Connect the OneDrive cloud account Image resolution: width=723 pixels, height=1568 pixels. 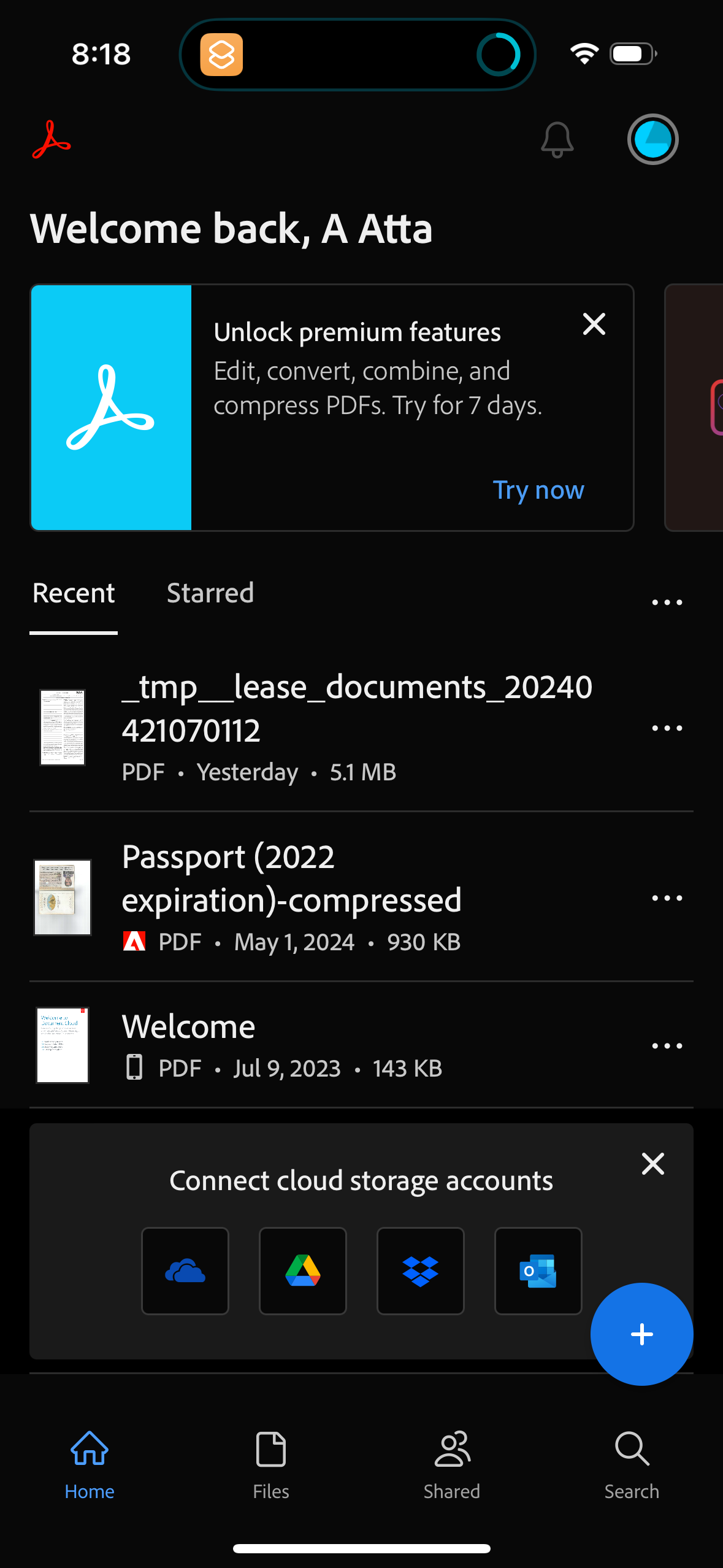185,1270
